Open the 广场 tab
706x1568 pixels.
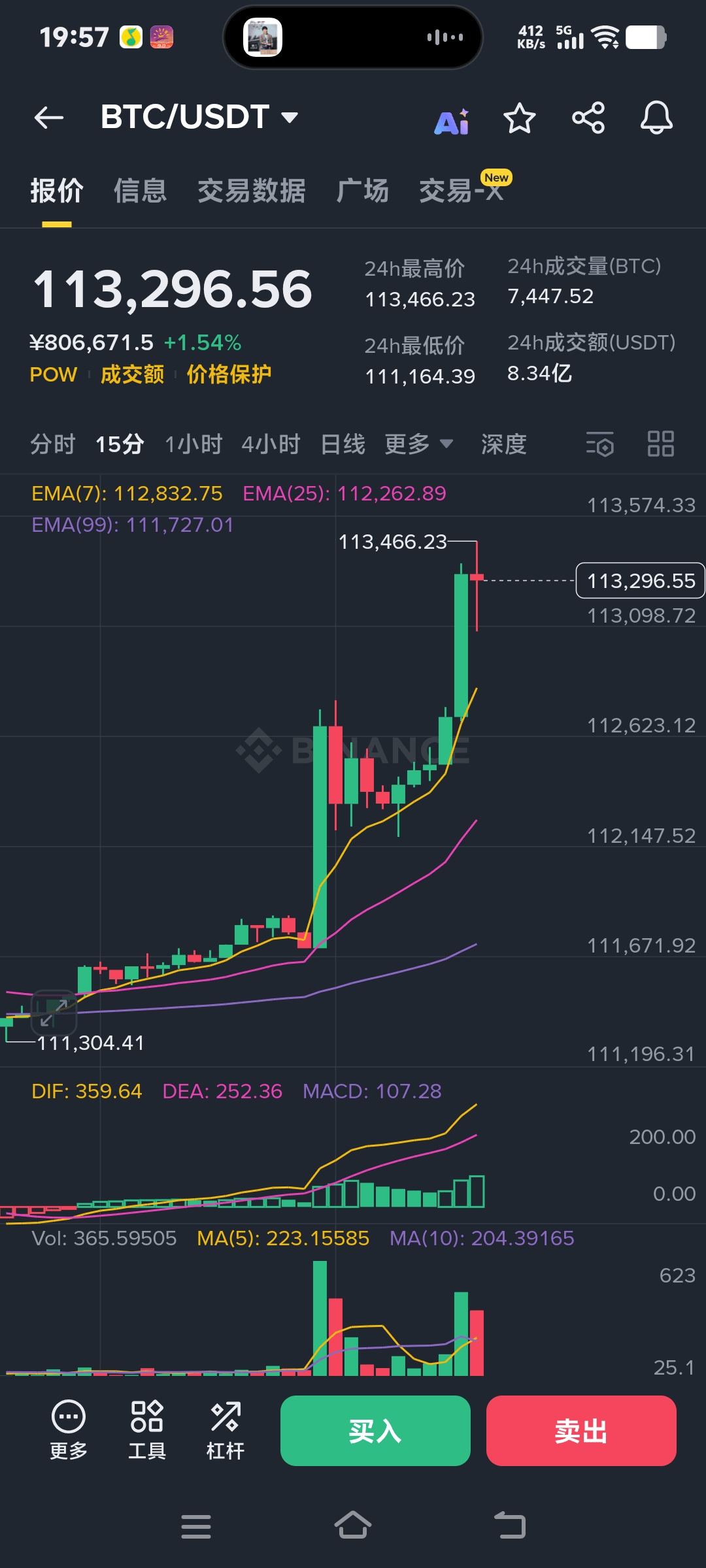362,191
